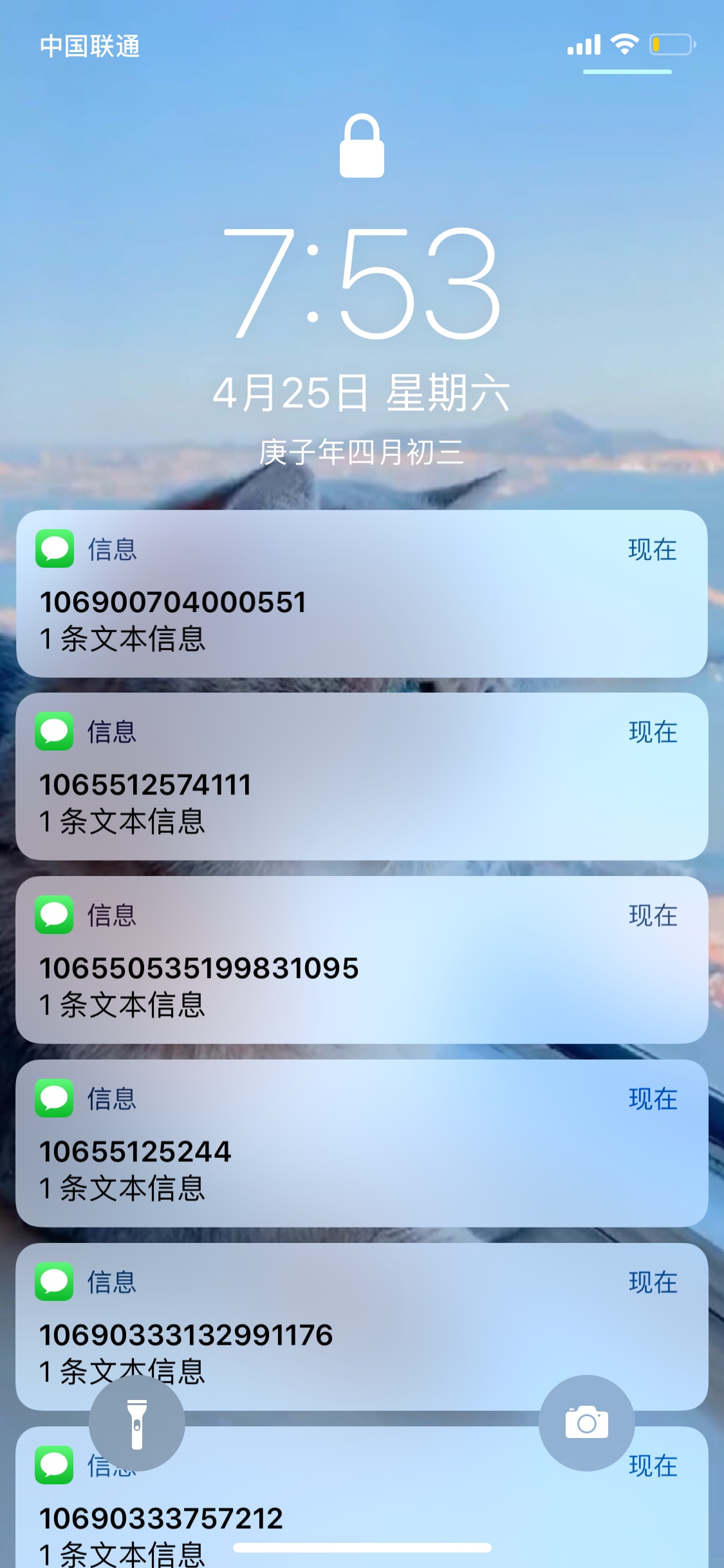Launch the camera from lock screen
724x1568 pixels.
(x=586, y=1423)
